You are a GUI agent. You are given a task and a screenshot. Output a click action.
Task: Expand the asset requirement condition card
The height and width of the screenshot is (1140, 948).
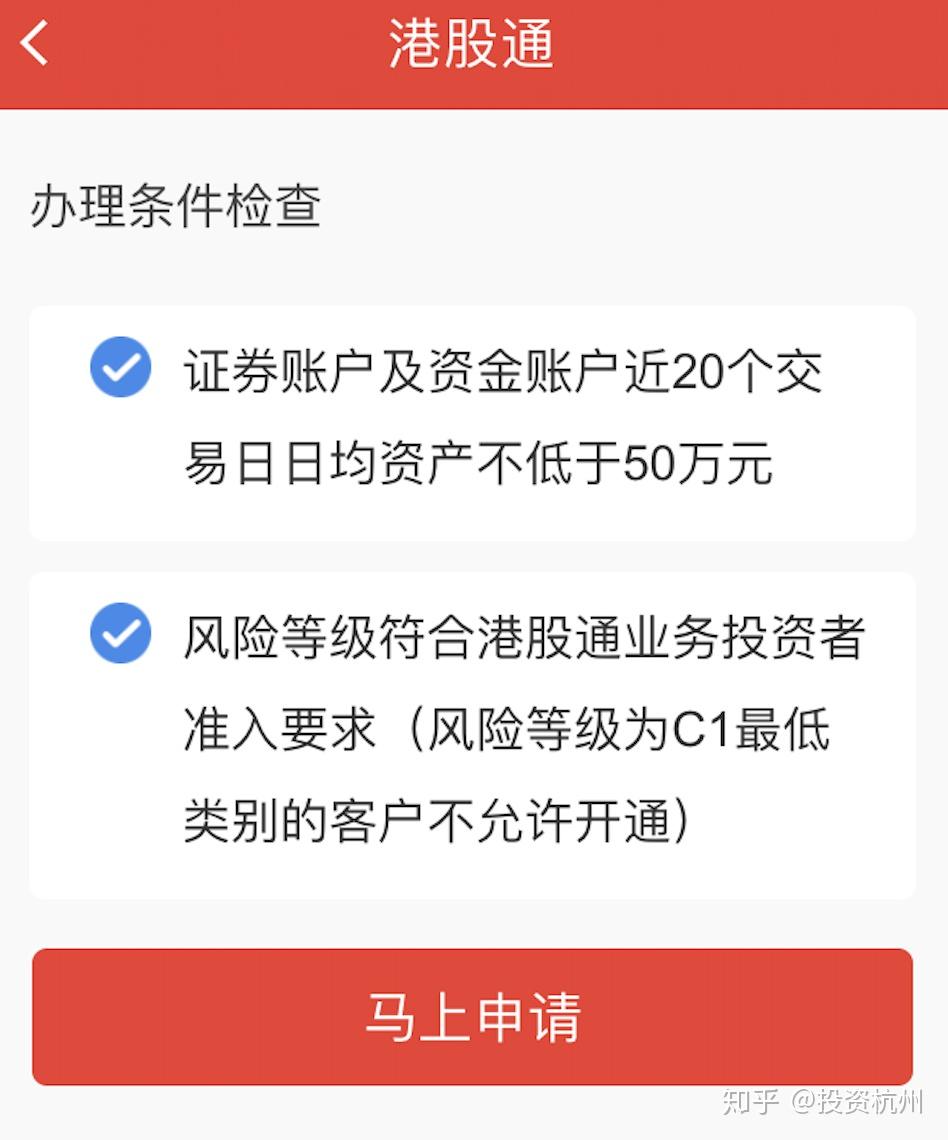click(x=474, y=420)
